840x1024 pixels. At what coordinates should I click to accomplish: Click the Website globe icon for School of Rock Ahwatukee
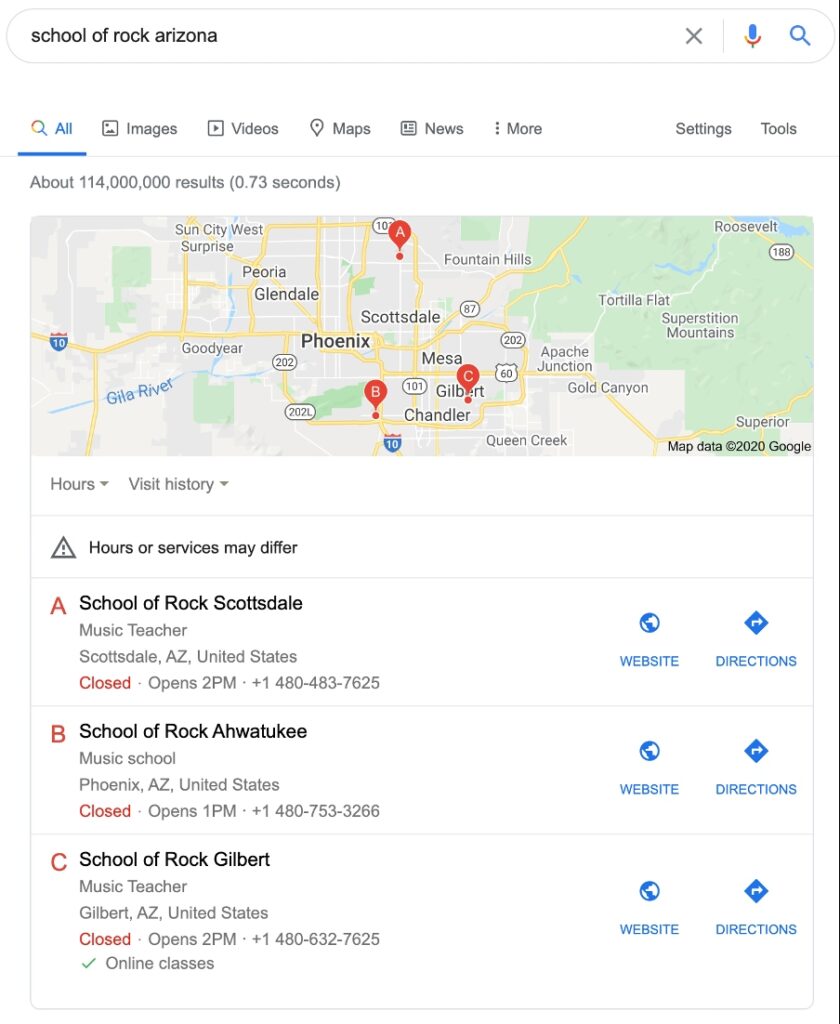649,750
